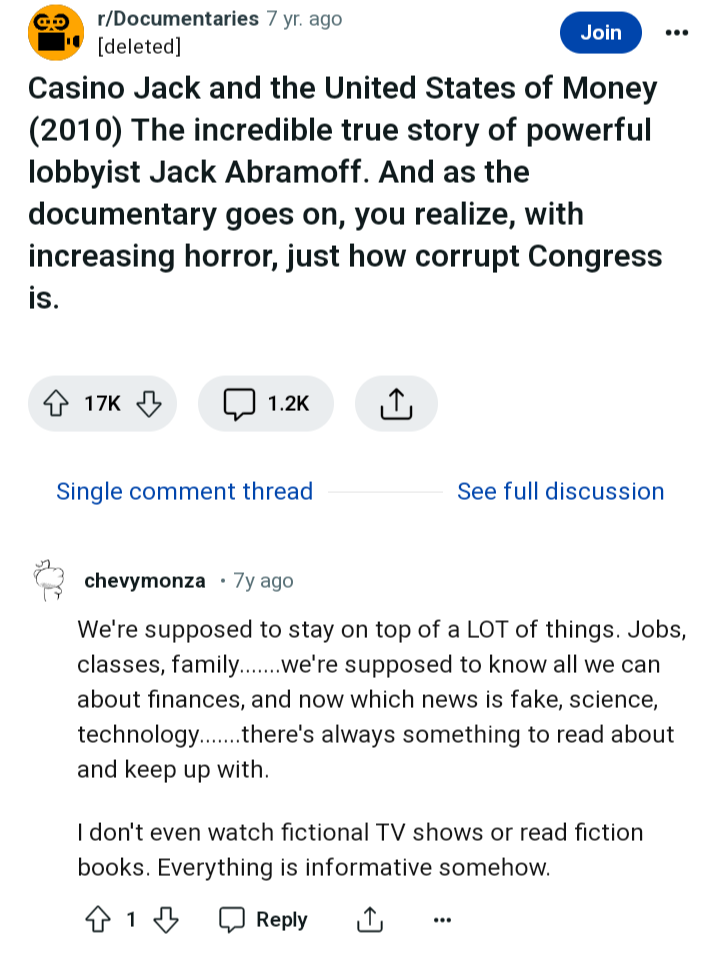Tap the r/Documentaries community avatar

[56, 33]
